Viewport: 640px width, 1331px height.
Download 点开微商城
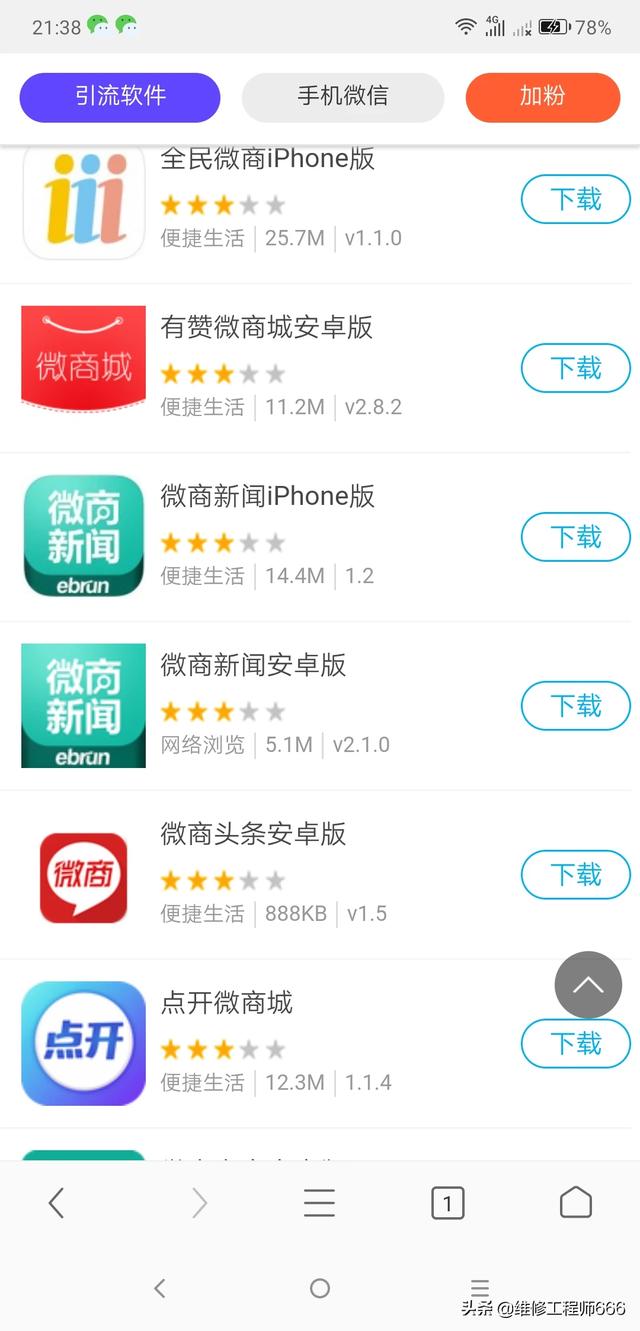point(576,1044)
